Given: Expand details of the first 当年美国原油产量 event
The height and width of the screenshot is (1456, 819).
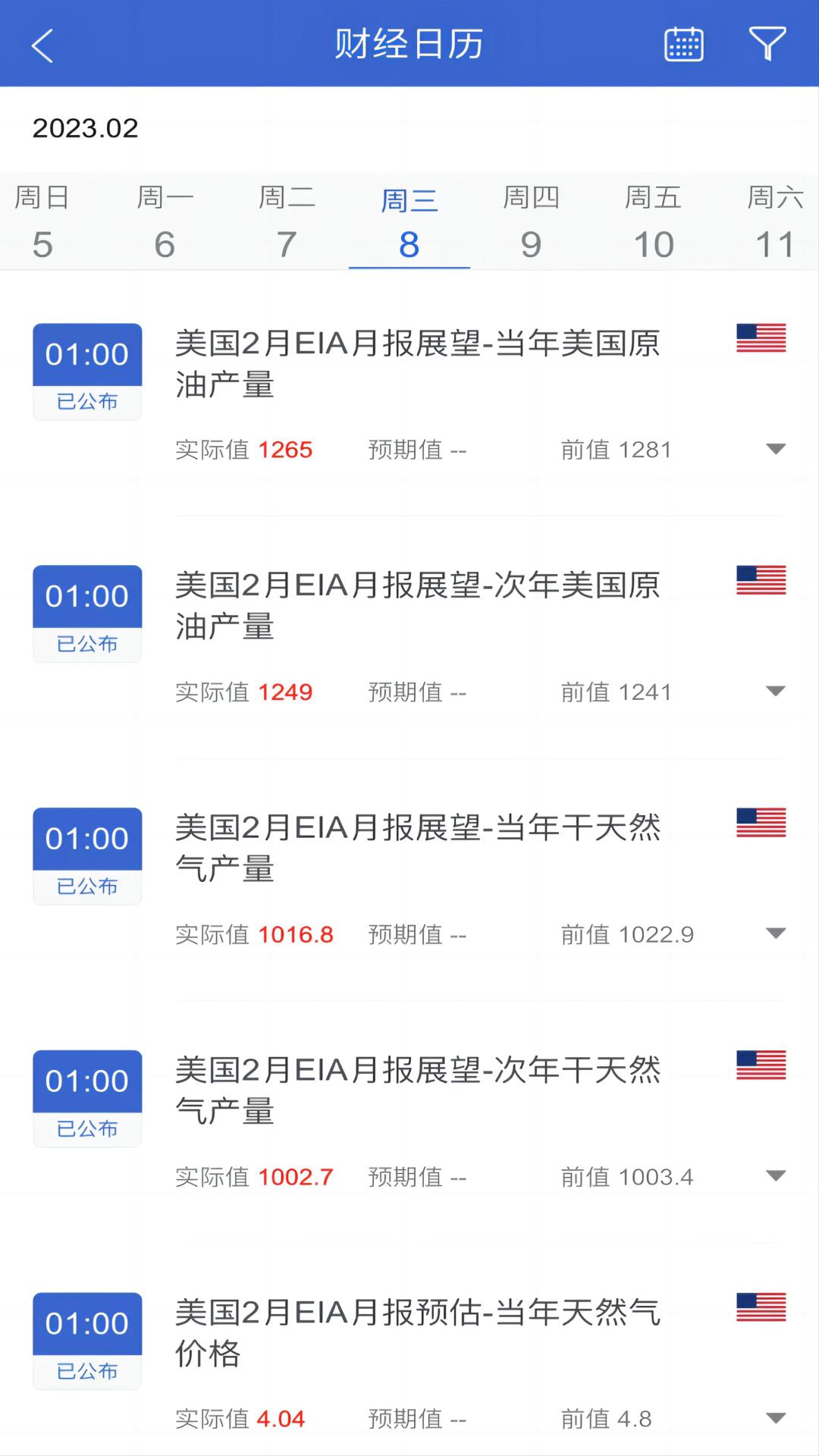Looking at the screenshot, I should pos(776,449).
